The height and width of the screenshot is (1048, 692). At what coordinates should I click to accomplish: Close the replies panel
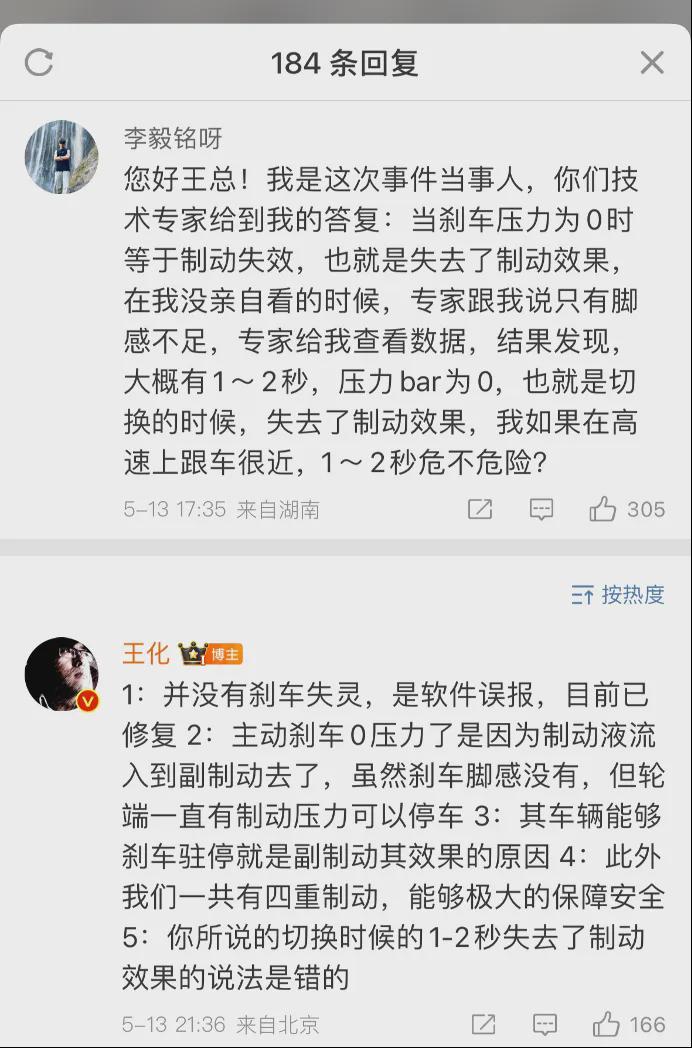(x=652, y=63)
